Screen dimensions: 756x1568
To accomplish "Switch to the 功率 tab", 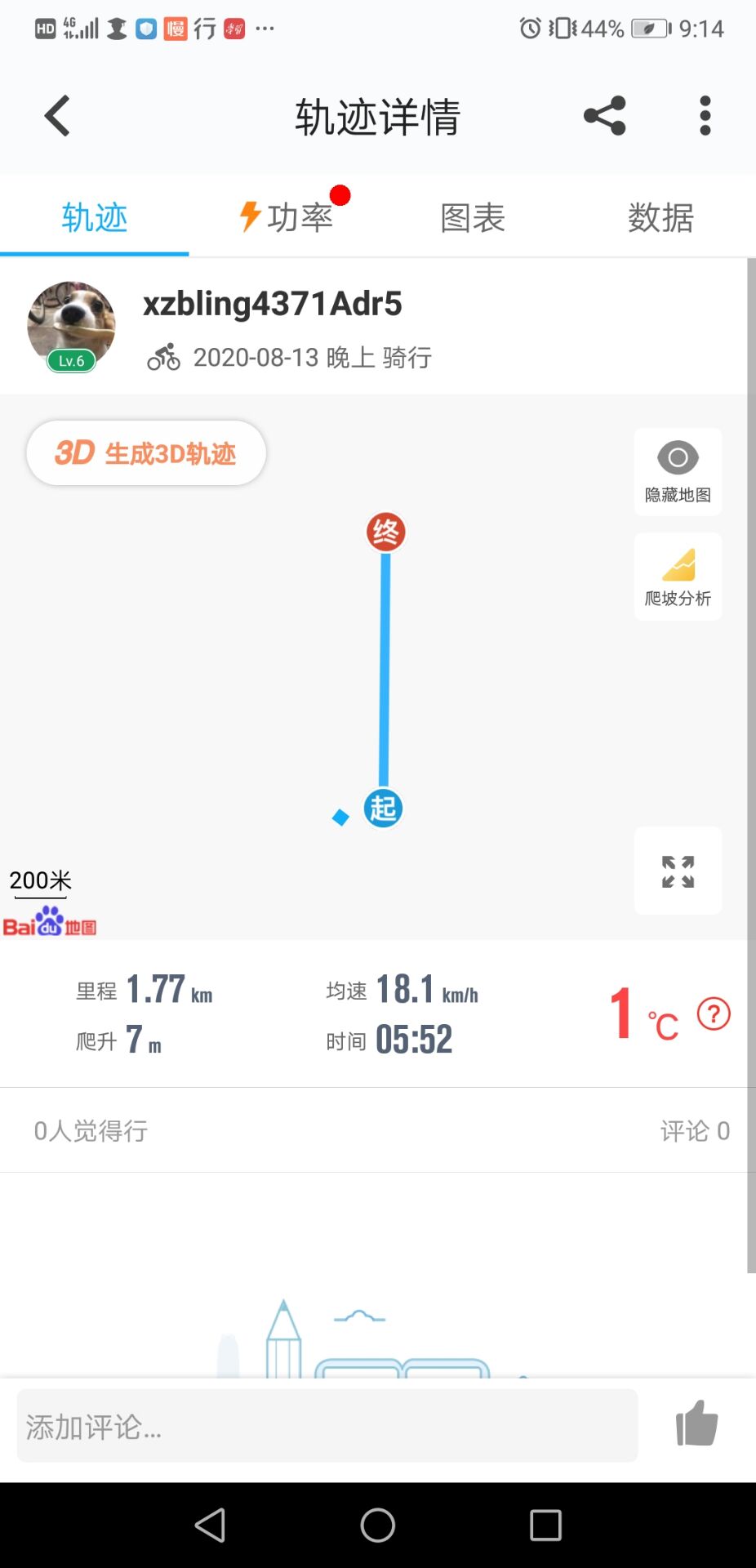I will point(286,217).
